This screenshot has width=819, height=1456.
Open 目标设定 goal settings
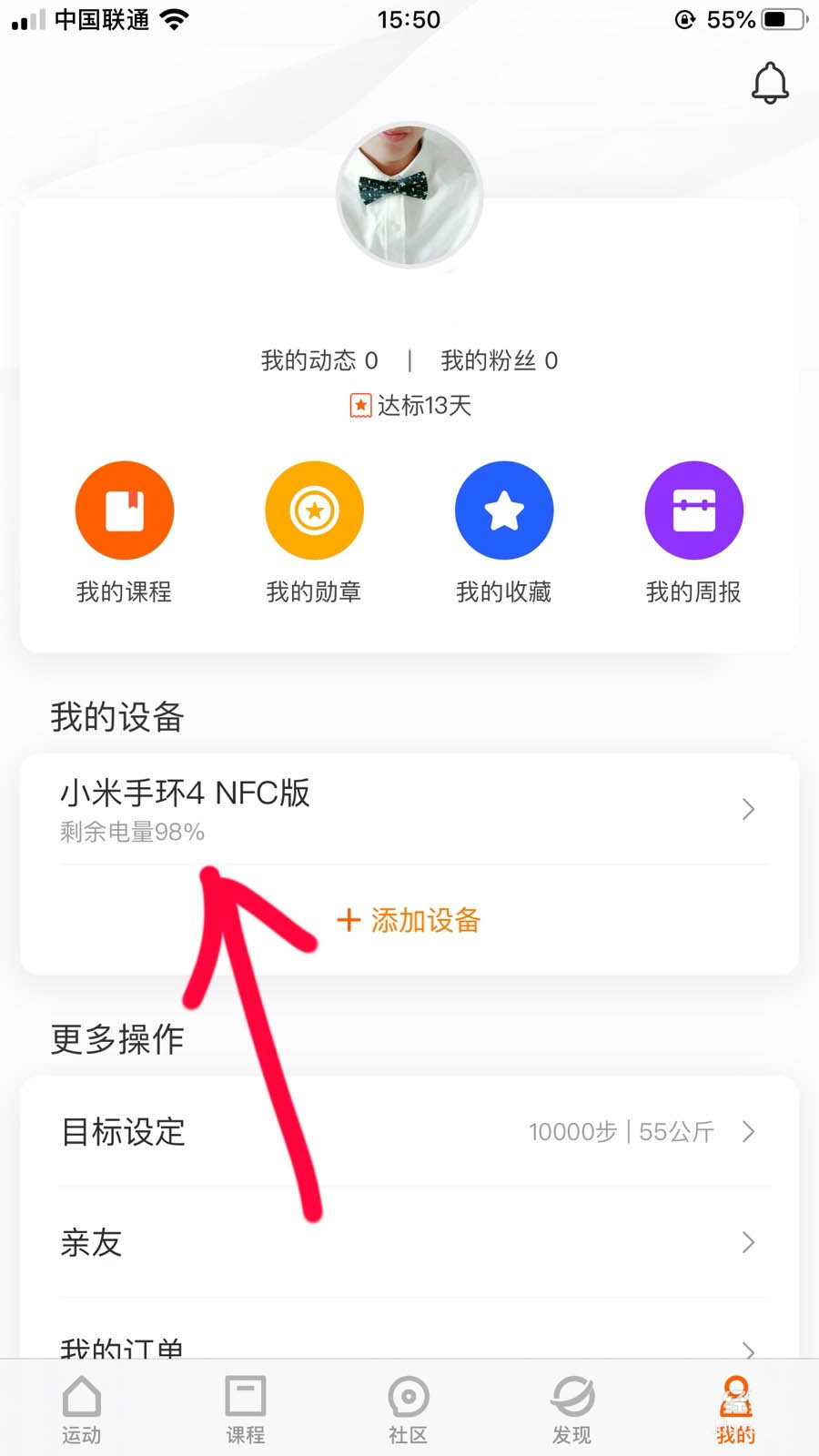tap(409, 1132)
